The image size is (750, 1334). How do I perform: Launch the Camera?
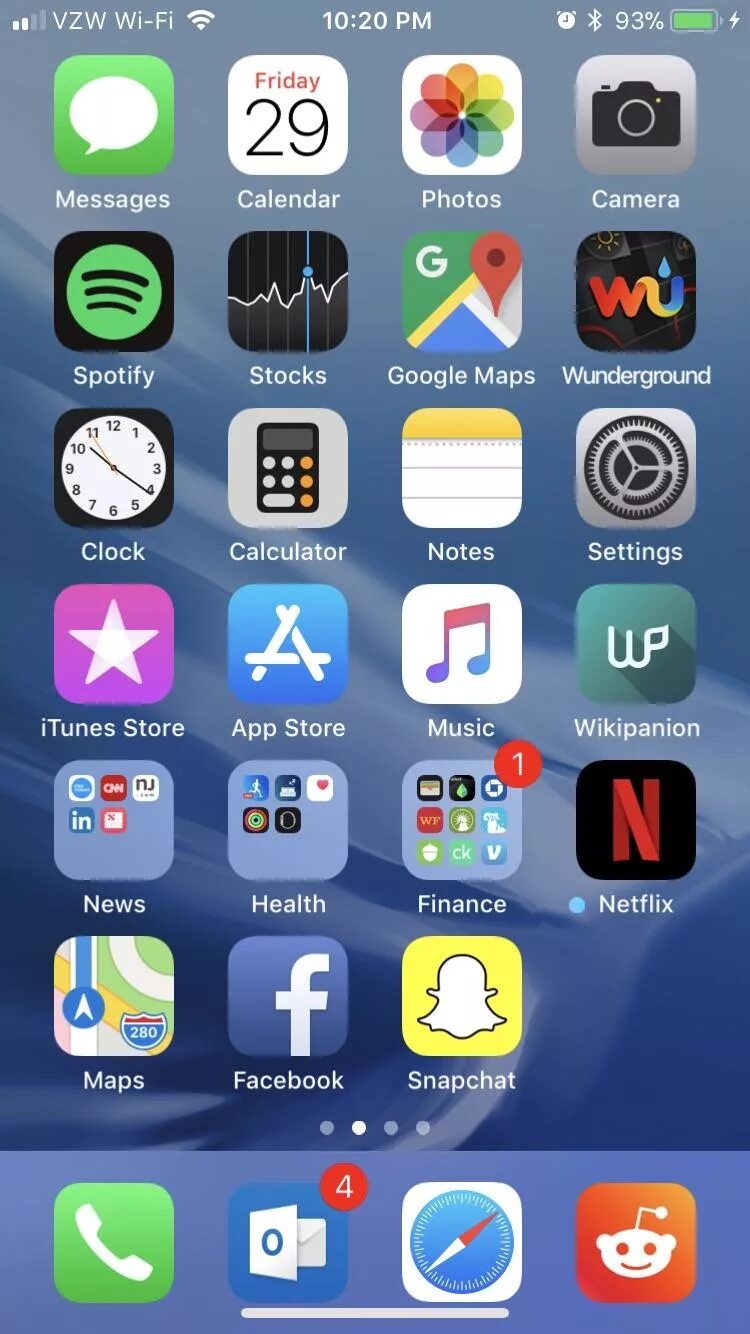point(635,115)
